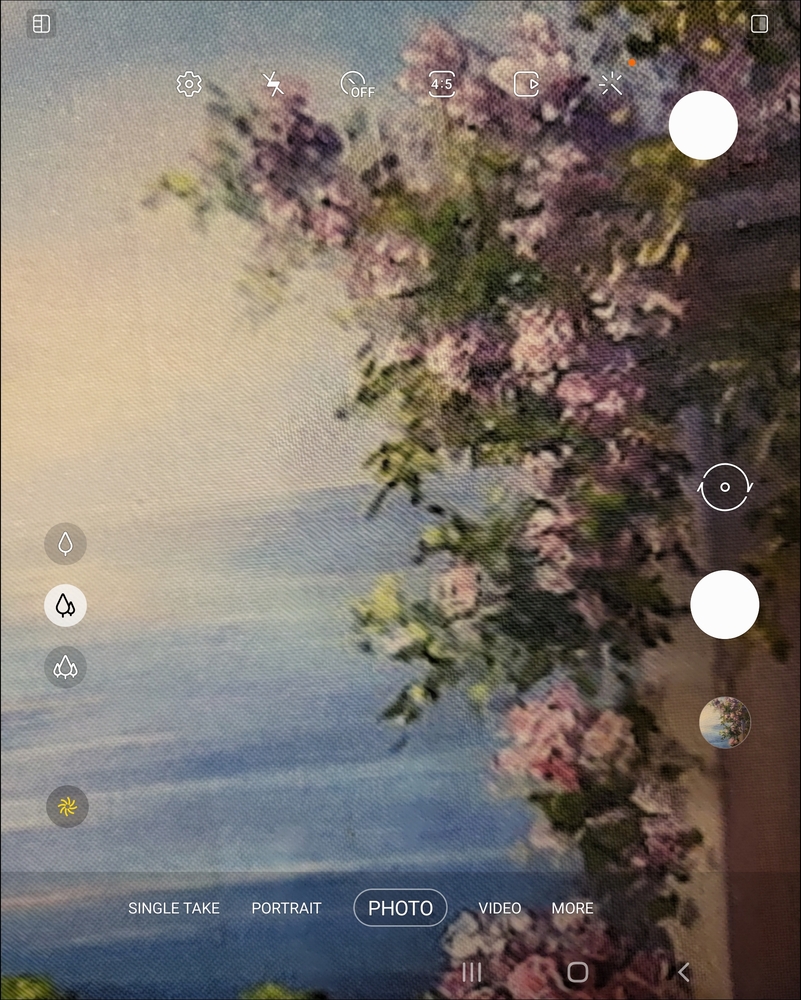Open the timer OFF option
The width and height of the screenshot is (801, 1000).
[357, 84]
